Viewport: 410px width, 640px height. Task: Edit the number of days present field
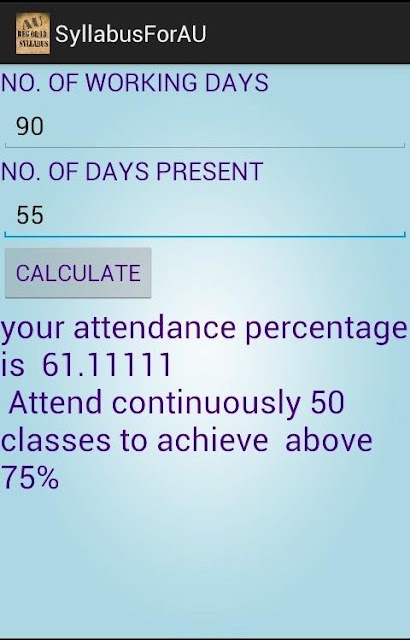tap(205, 216)
